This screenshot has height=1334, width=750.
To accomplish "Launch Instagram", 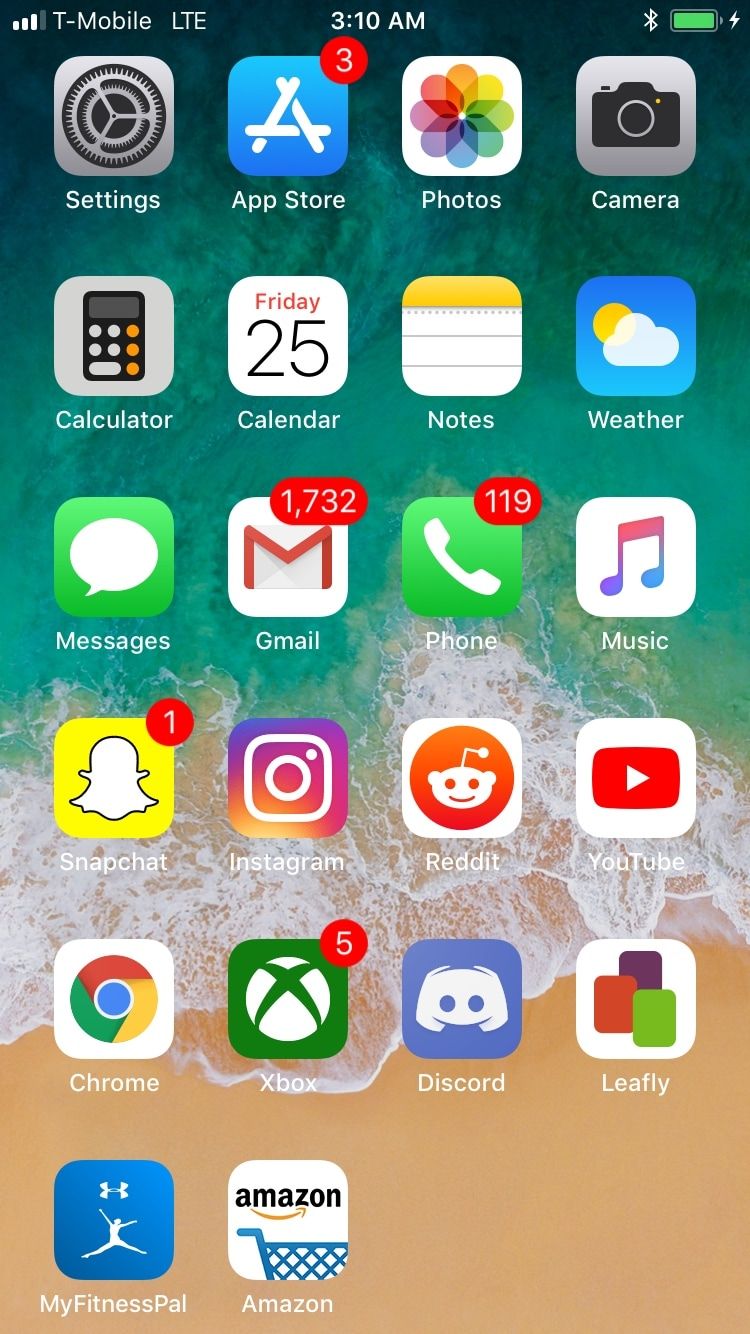I will (x=288, y=778).
